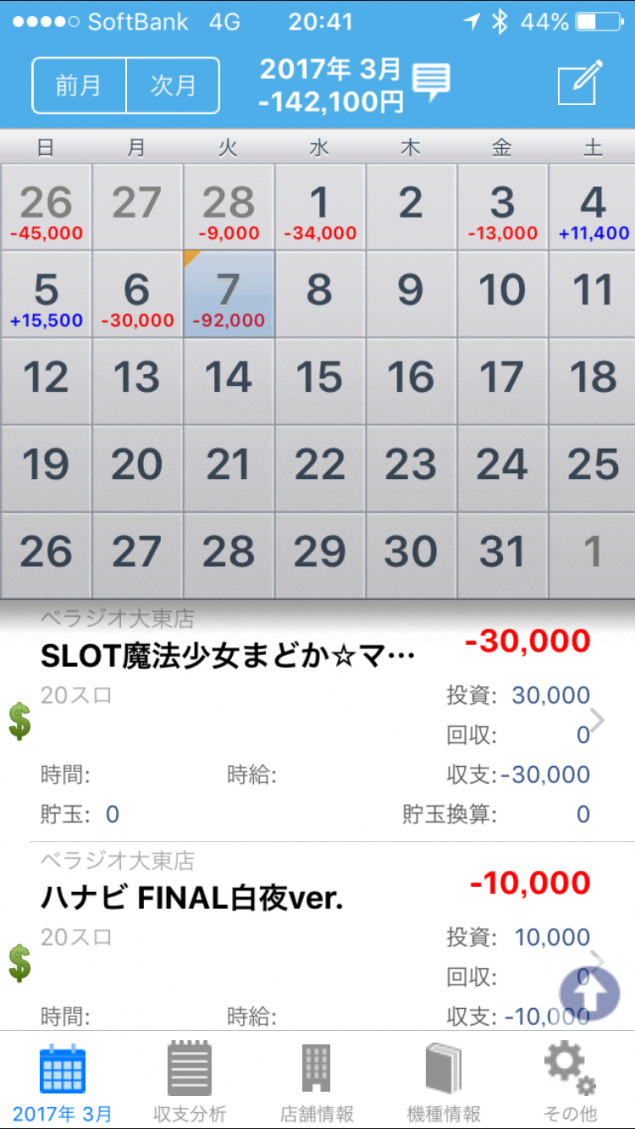Select March 31 on the calendar
This screenshot has width=635, height=1129.
point(502,554)
